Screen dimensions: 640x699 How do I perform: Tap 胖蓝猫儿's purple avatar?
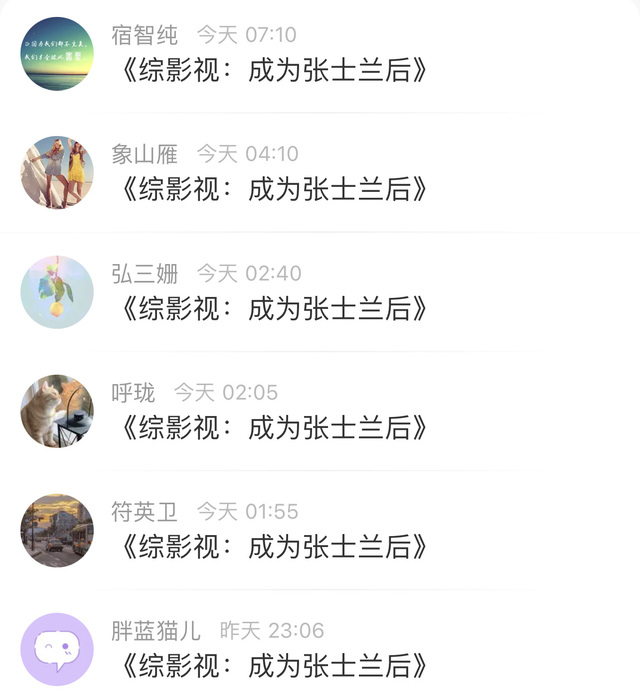coord(57,649)
